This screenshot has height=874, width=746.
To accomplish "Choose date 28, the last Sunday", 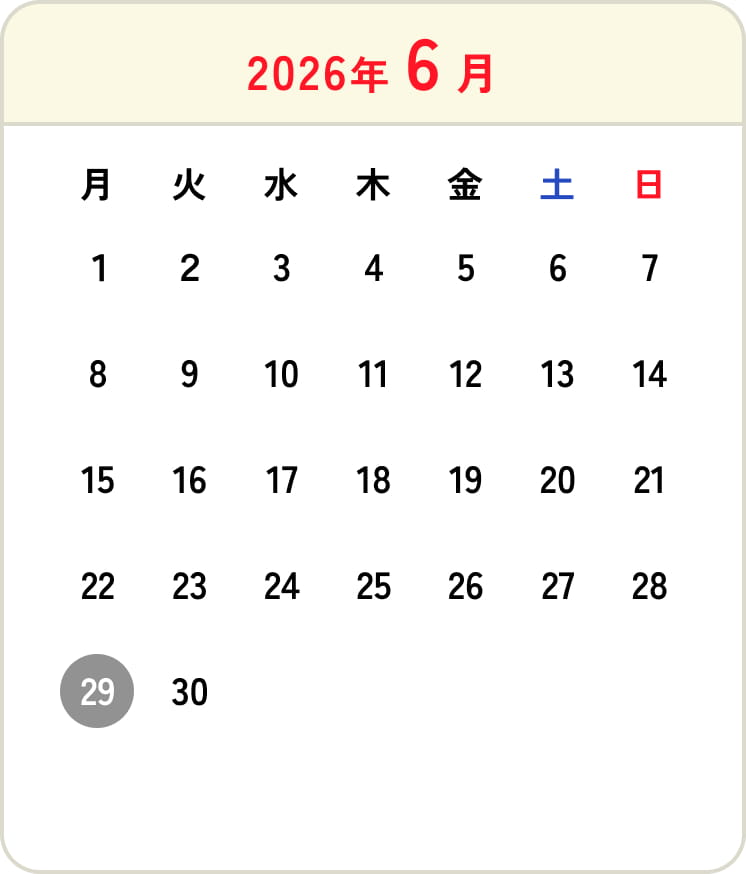I will coord(650,587).
